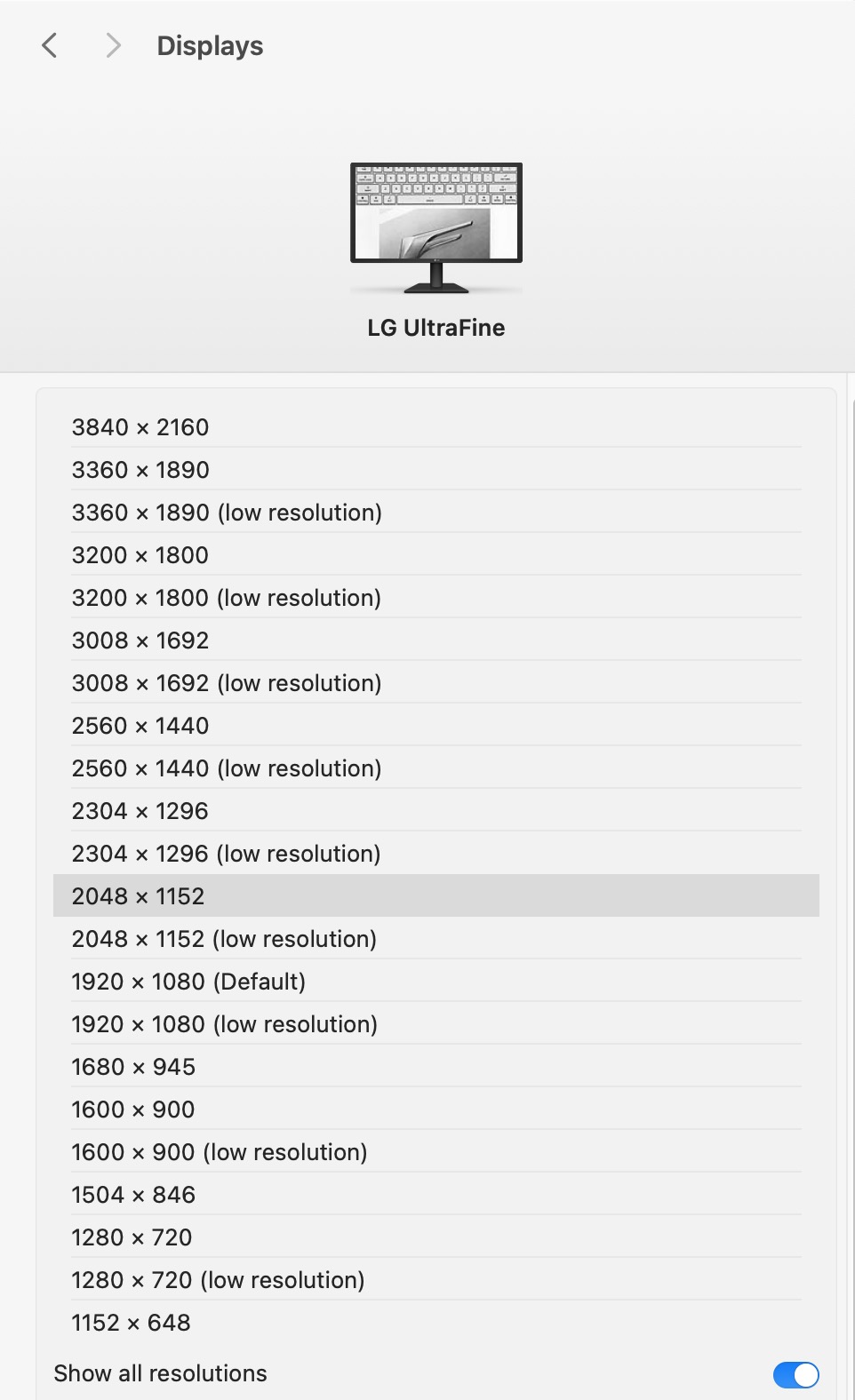Go back from Displays

click(x=50, y=45)
